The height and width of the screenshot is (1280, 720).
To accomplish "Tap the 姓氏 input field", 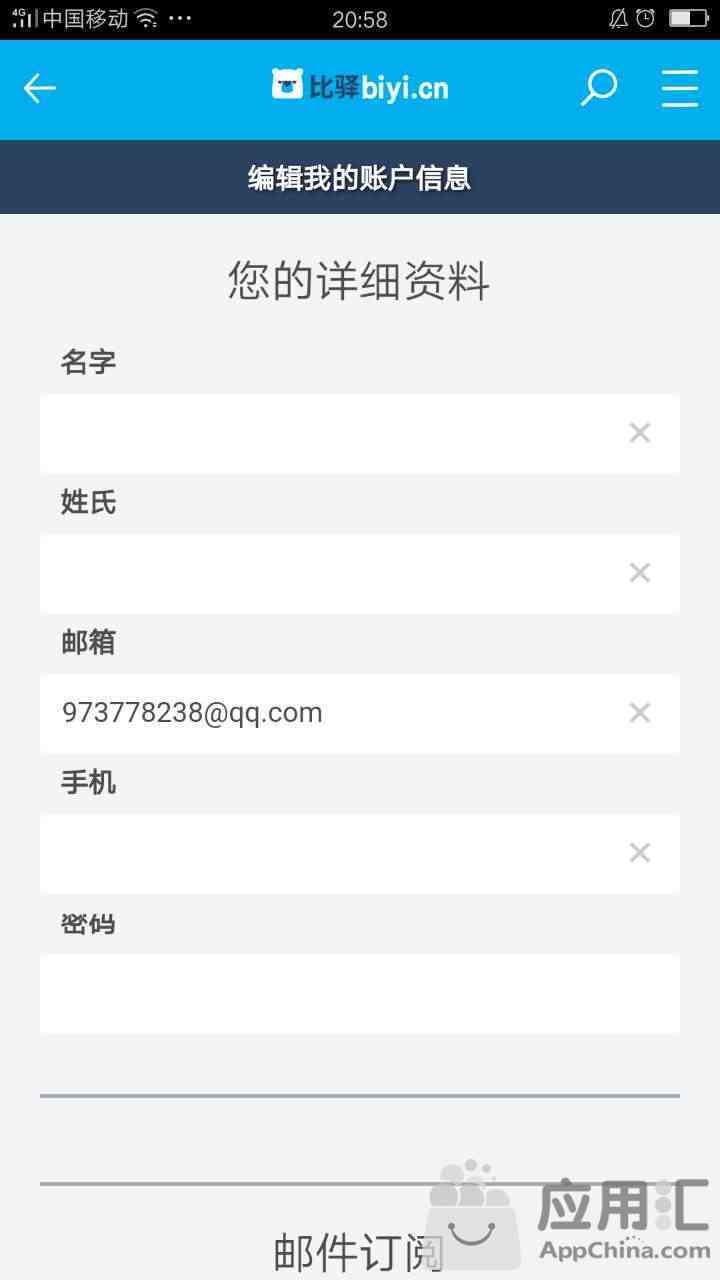I will point(360,573).
